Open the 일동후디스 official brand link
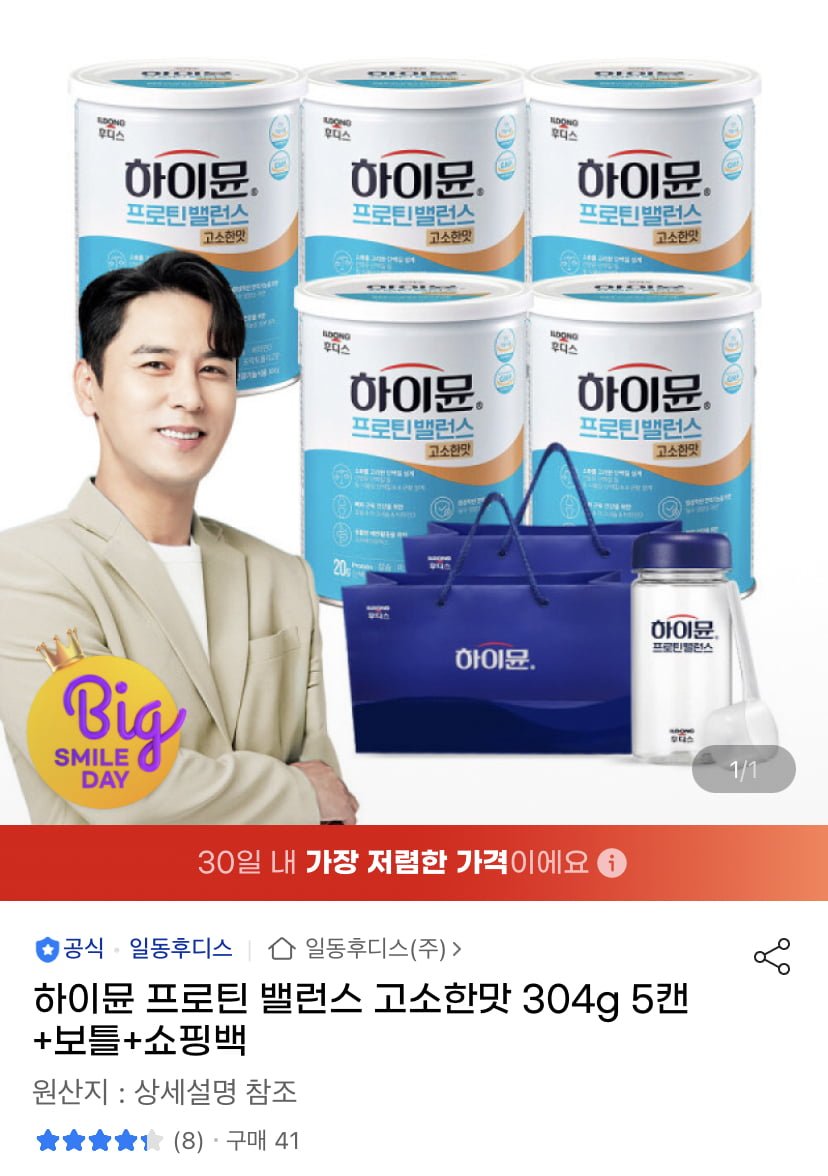This screenshot has height=1176, width=828. coord(180,947)
